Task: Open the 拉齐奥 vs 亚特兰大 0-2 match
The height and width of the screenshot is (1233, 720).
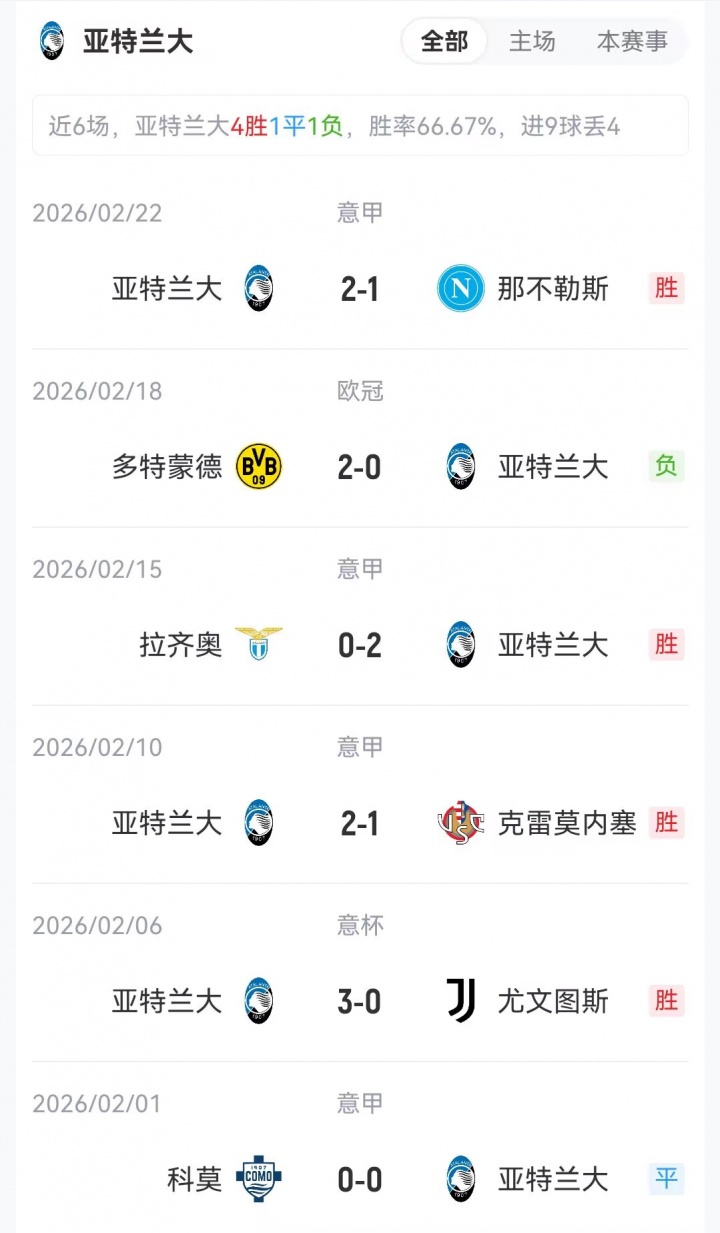Action: (360, 645)
